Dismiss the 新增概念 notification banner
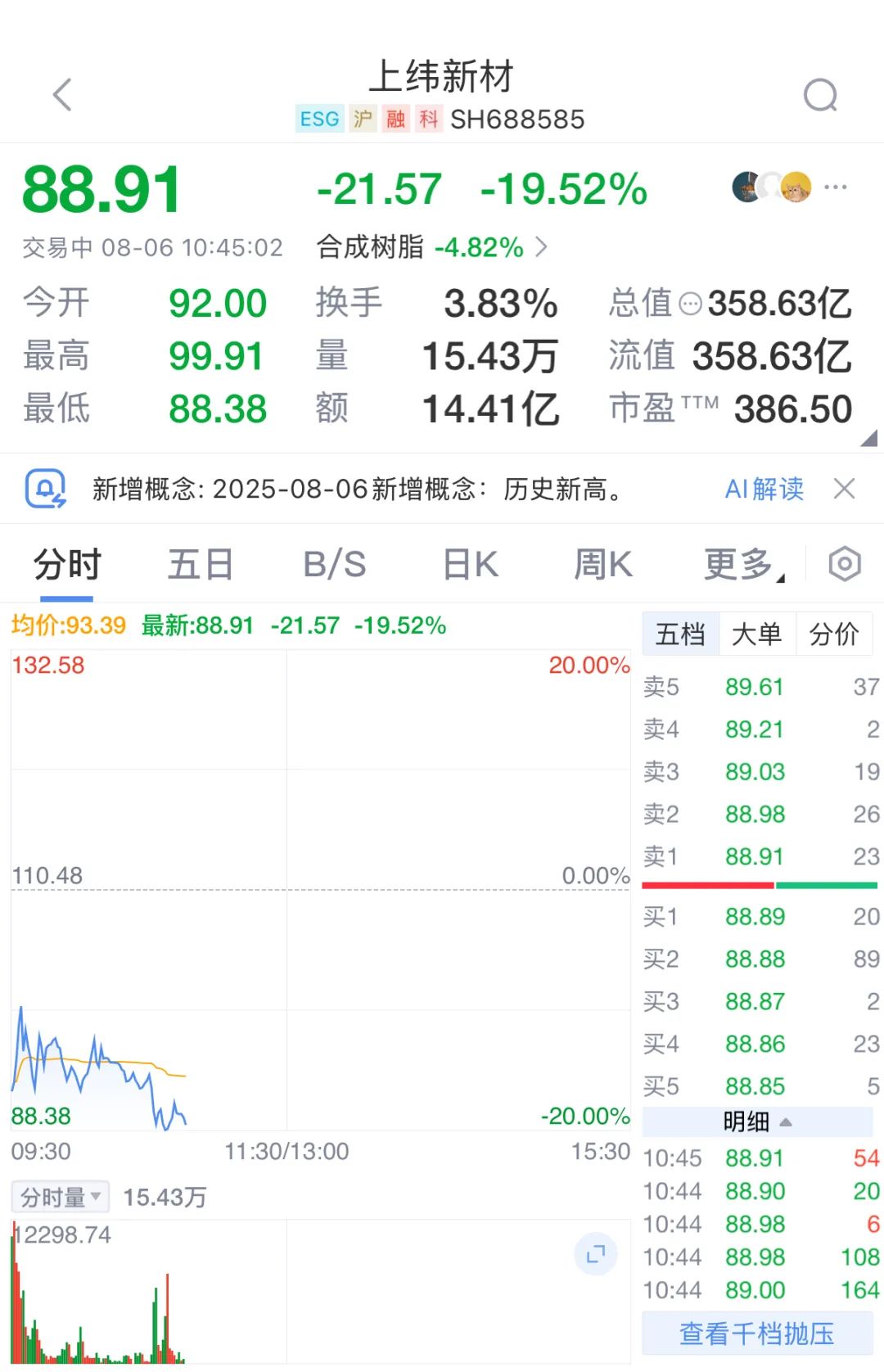The image size is (884, 1372). click(x=844, y=489)
